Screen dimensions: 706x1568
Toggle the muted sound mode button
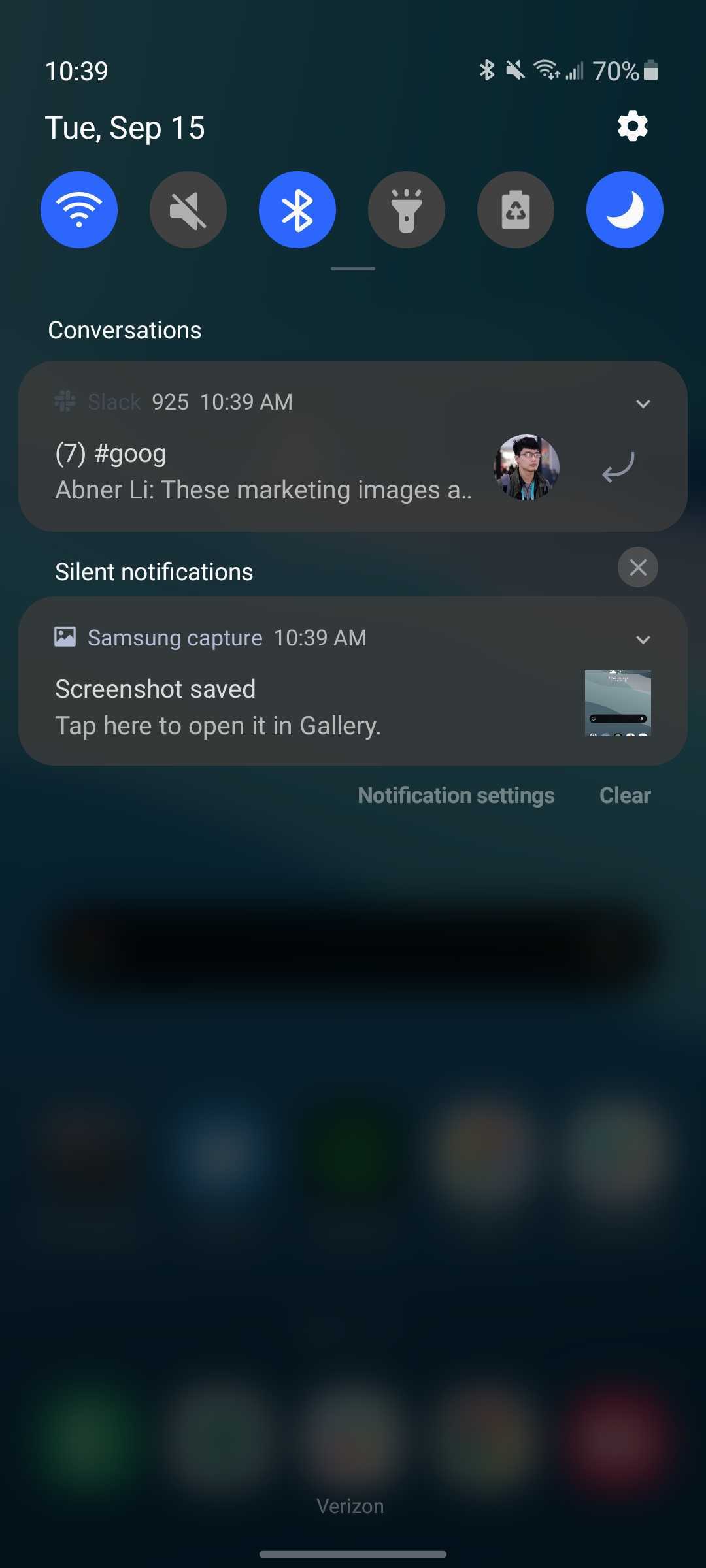pyautogui.click(x=188, y=210)
